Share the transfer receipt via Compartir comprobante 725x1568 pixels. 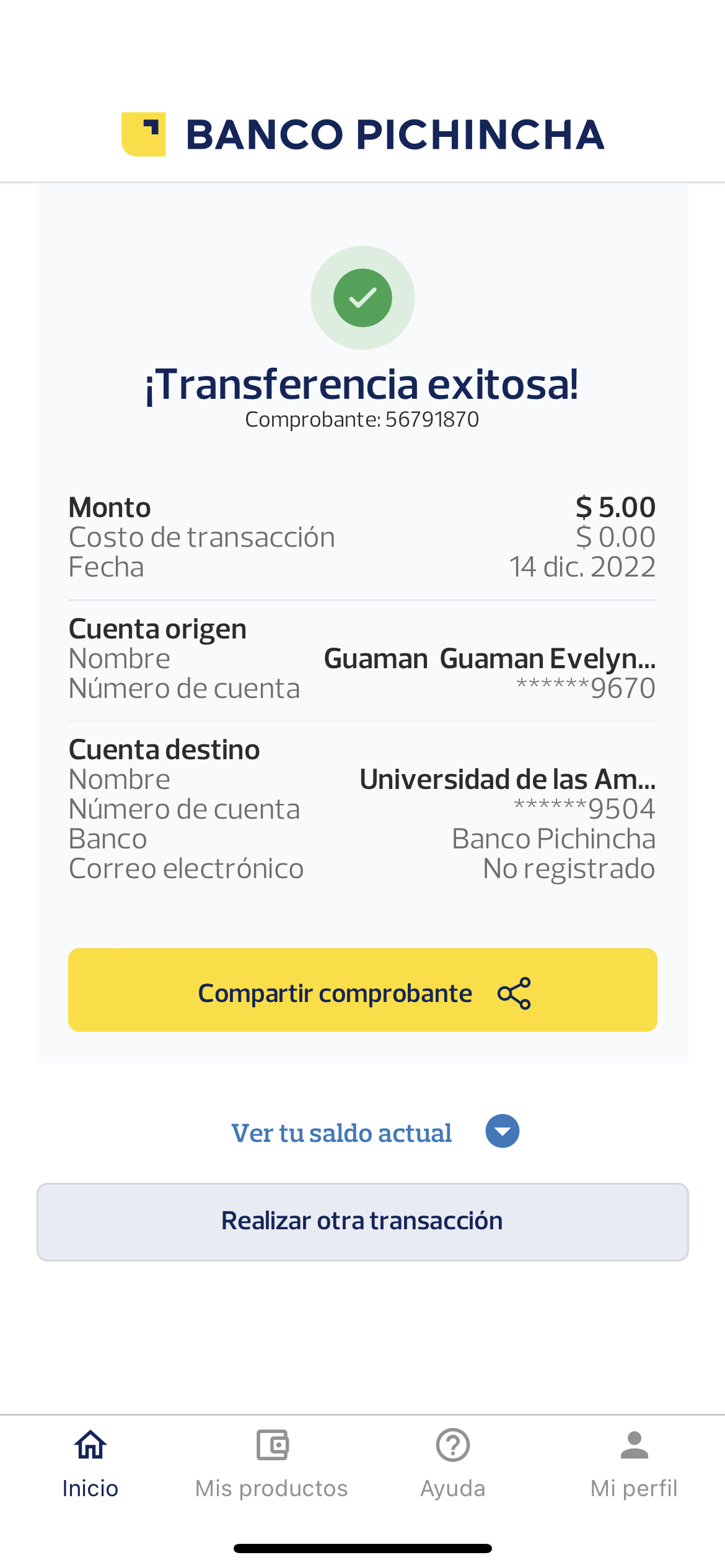[x=362, y=990]
